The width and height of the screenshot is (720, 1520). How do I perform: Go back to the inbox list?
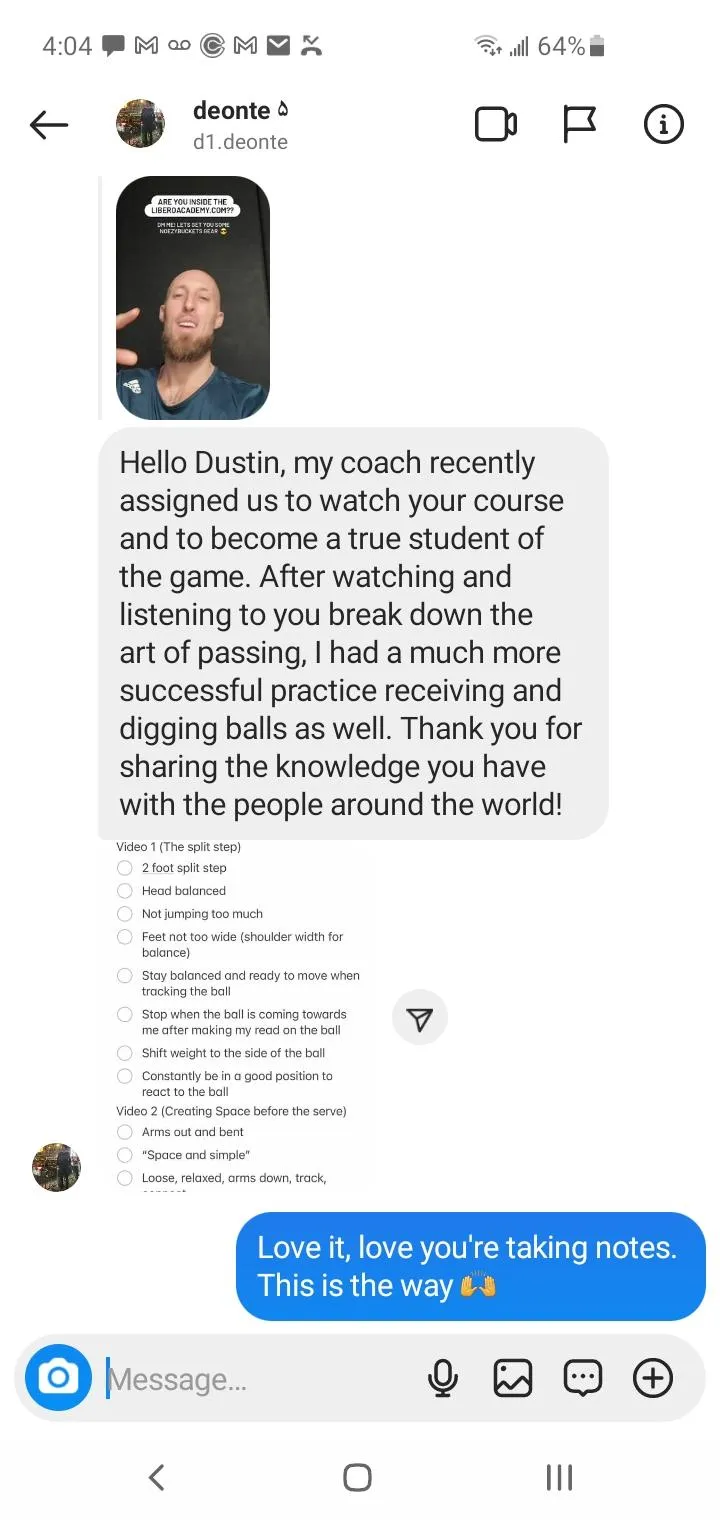[49, 125]
